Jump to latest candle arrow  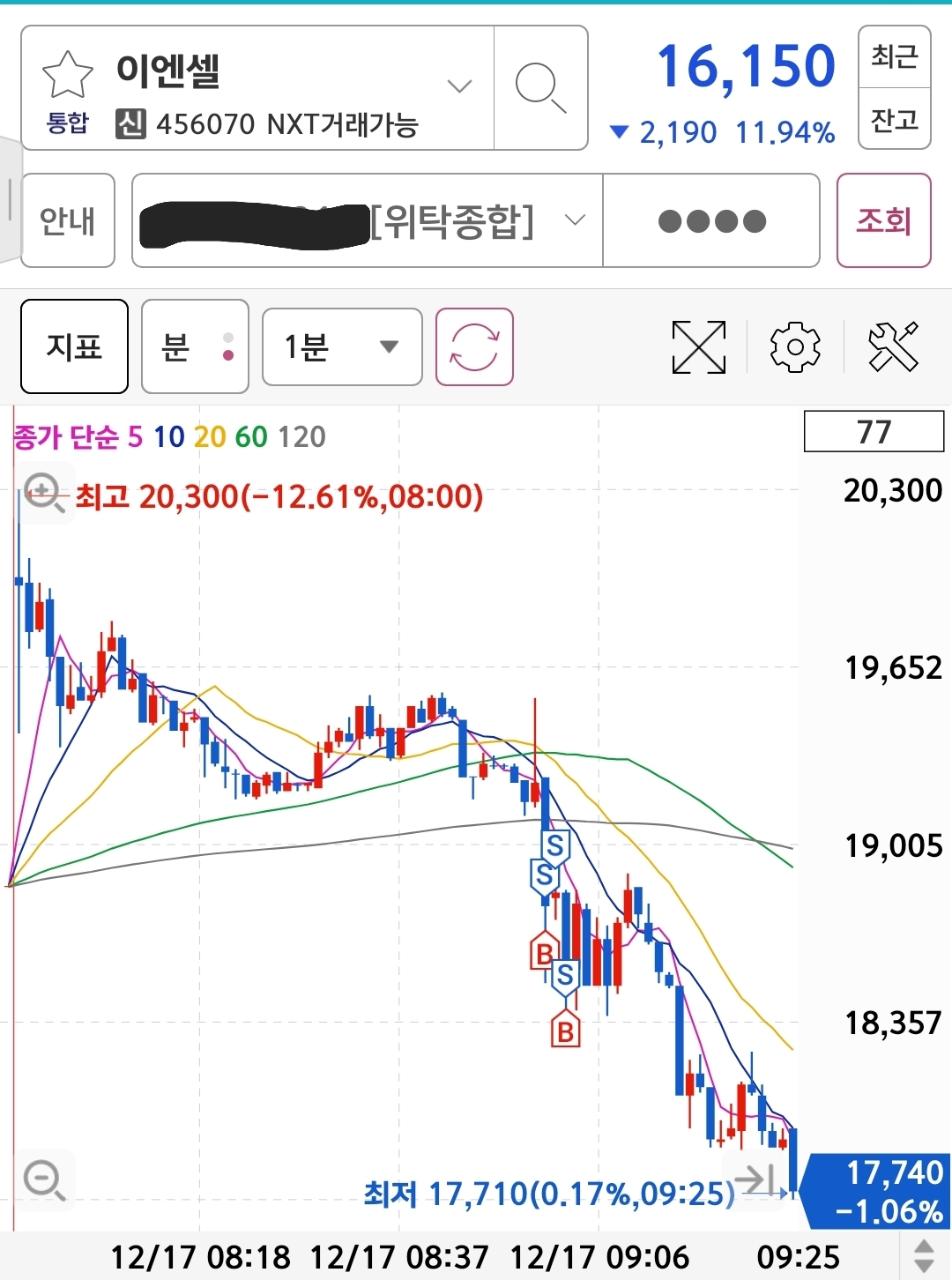coord(756,1178)
